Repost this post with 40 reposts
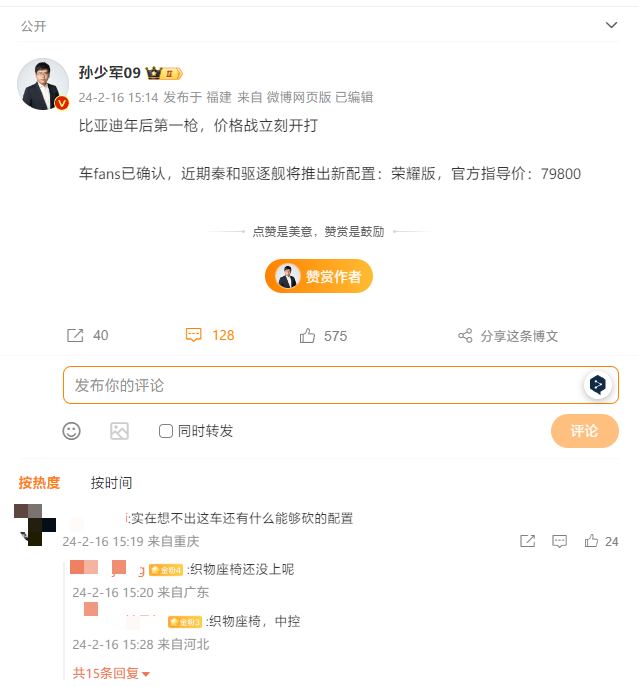 (x=87, y=336)
